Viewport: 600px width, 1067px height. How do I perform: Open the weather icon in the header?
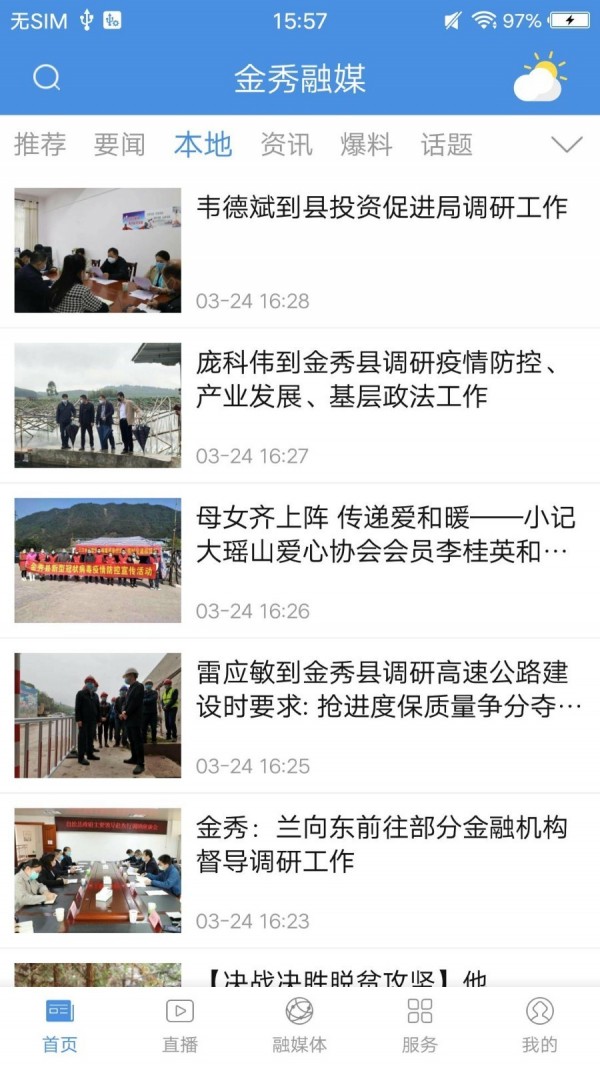click(540, 77)
